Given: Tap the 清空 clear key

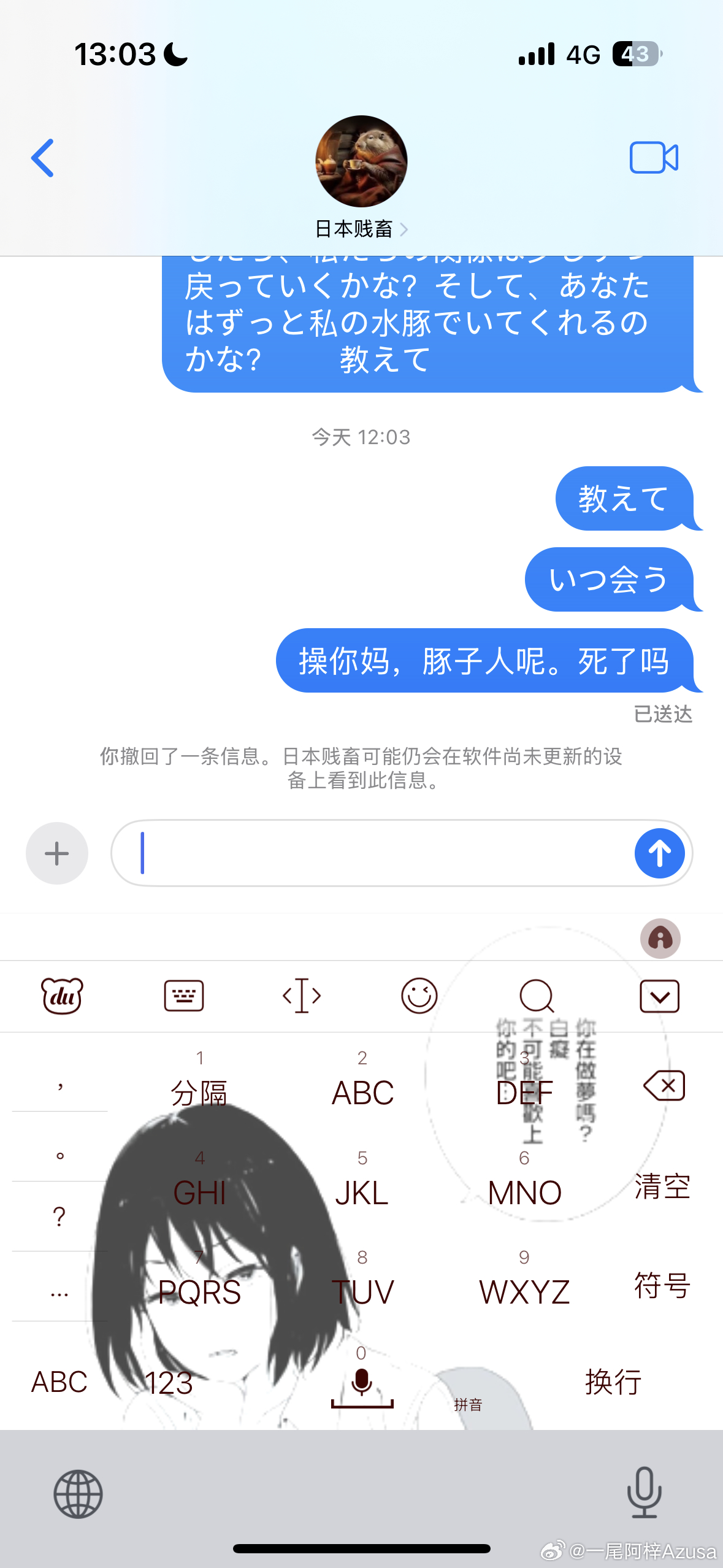Looking at the screenshot, I should point(662,1186).
